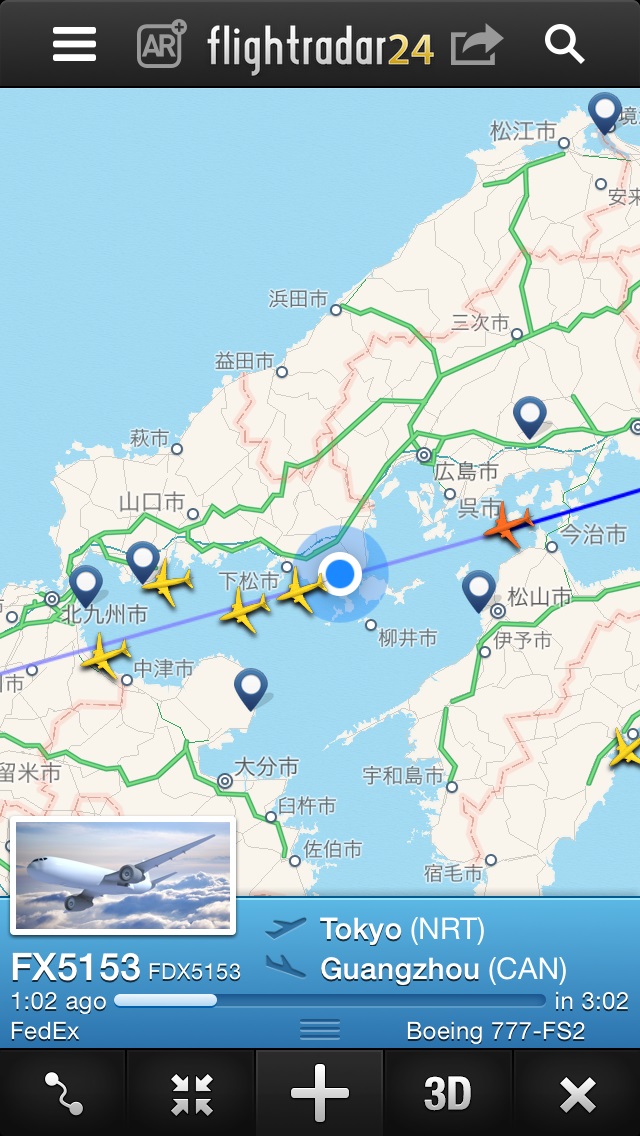640x1136 pixels.
Task: Open the hamburger menu
Action: 75,44
